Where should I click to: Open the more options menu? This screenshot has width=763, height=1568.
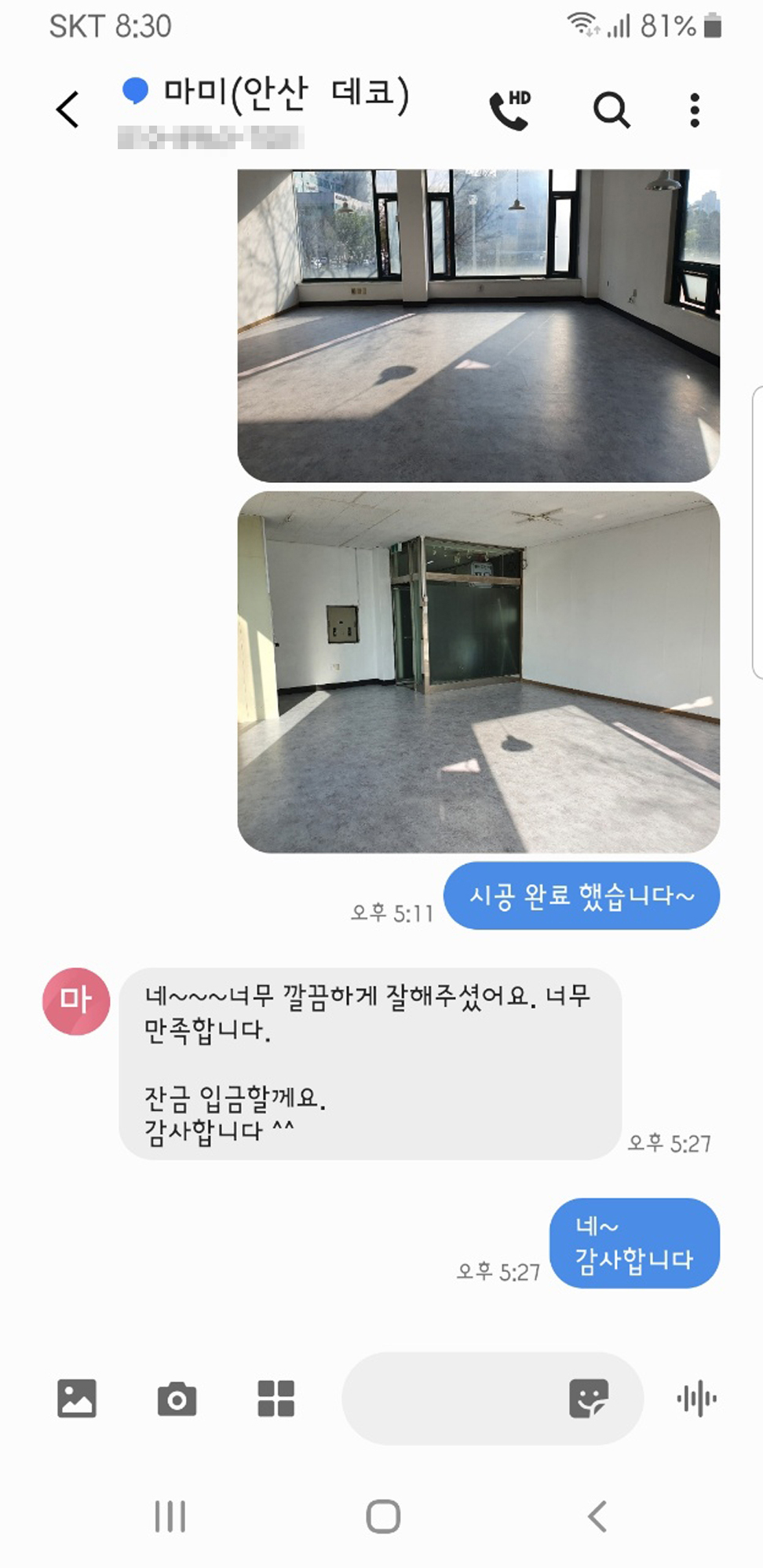695,110
